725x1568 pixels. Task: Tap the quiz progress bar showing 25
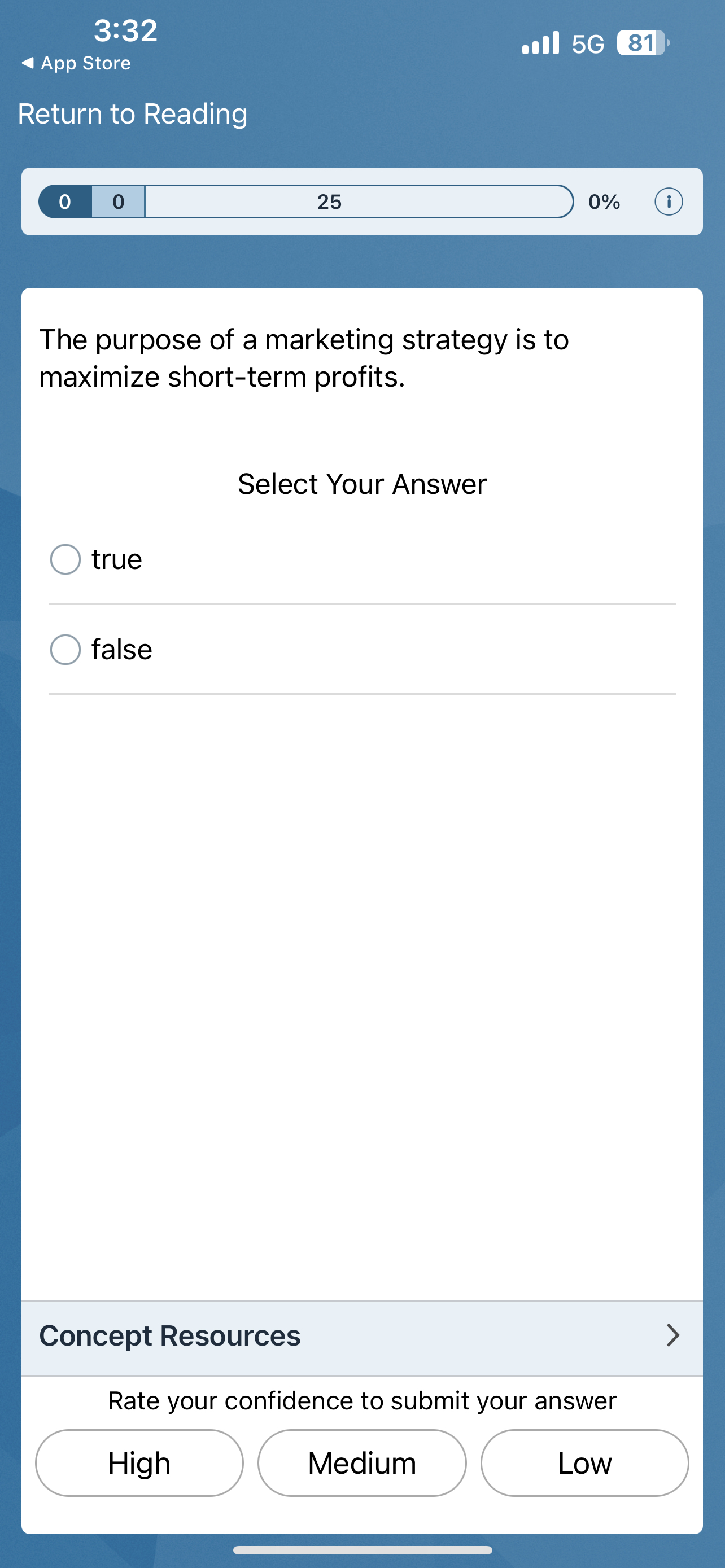pos(330,202)
